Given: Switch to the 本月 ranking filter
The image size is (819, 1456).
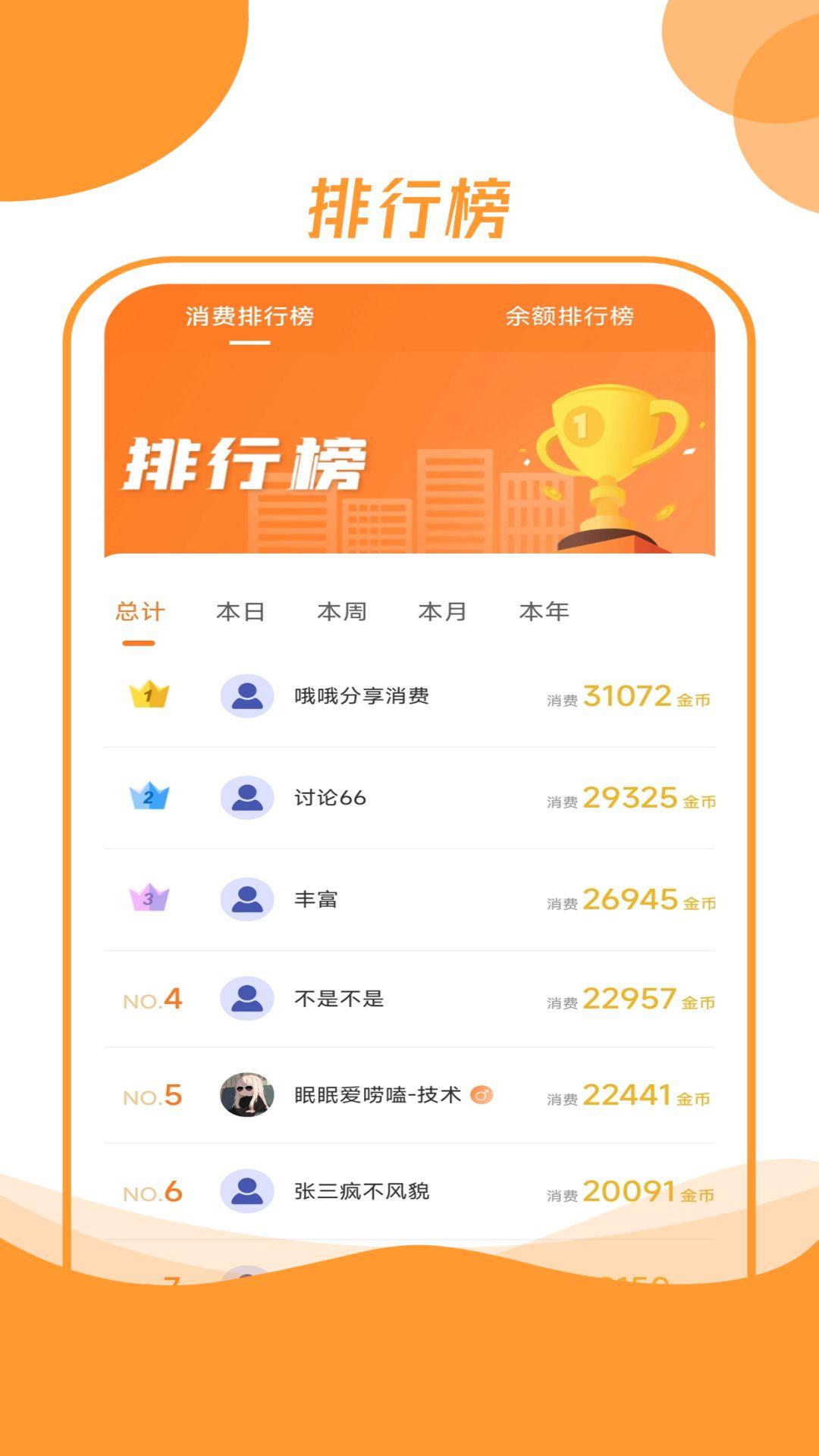Looking at the screenshot, I should point(444,613).
